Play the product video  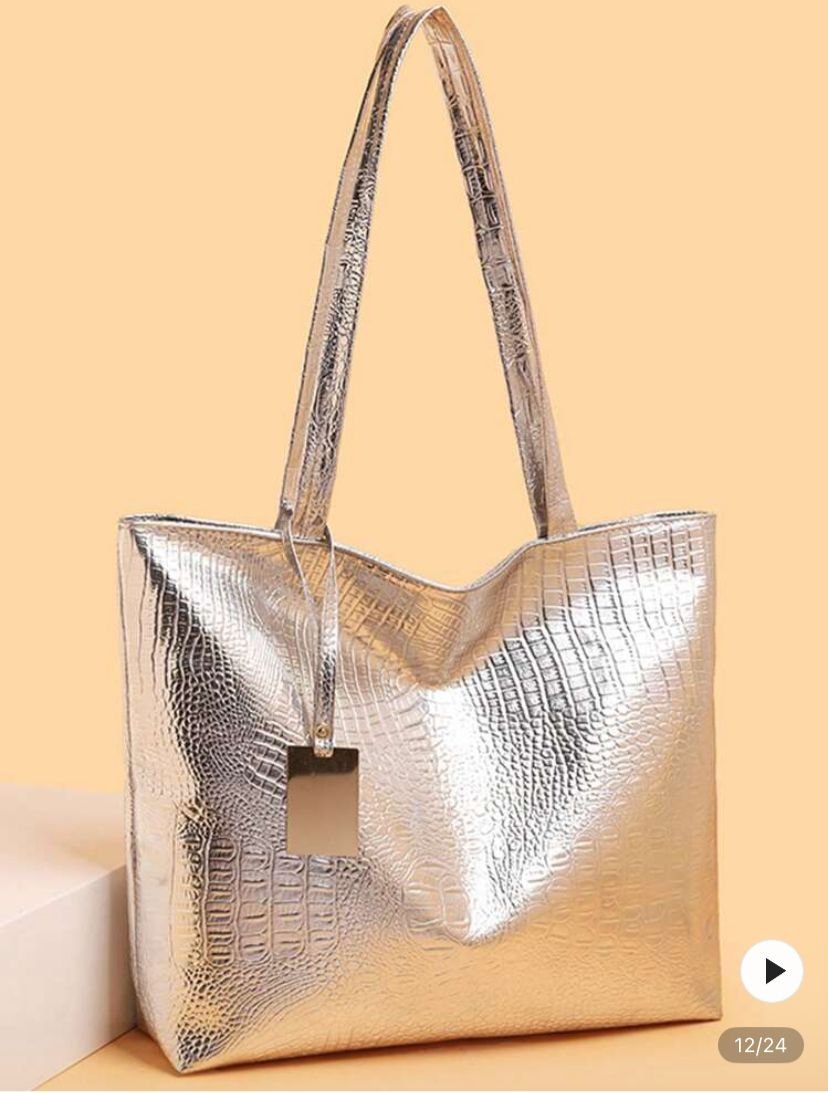point(771,970)
